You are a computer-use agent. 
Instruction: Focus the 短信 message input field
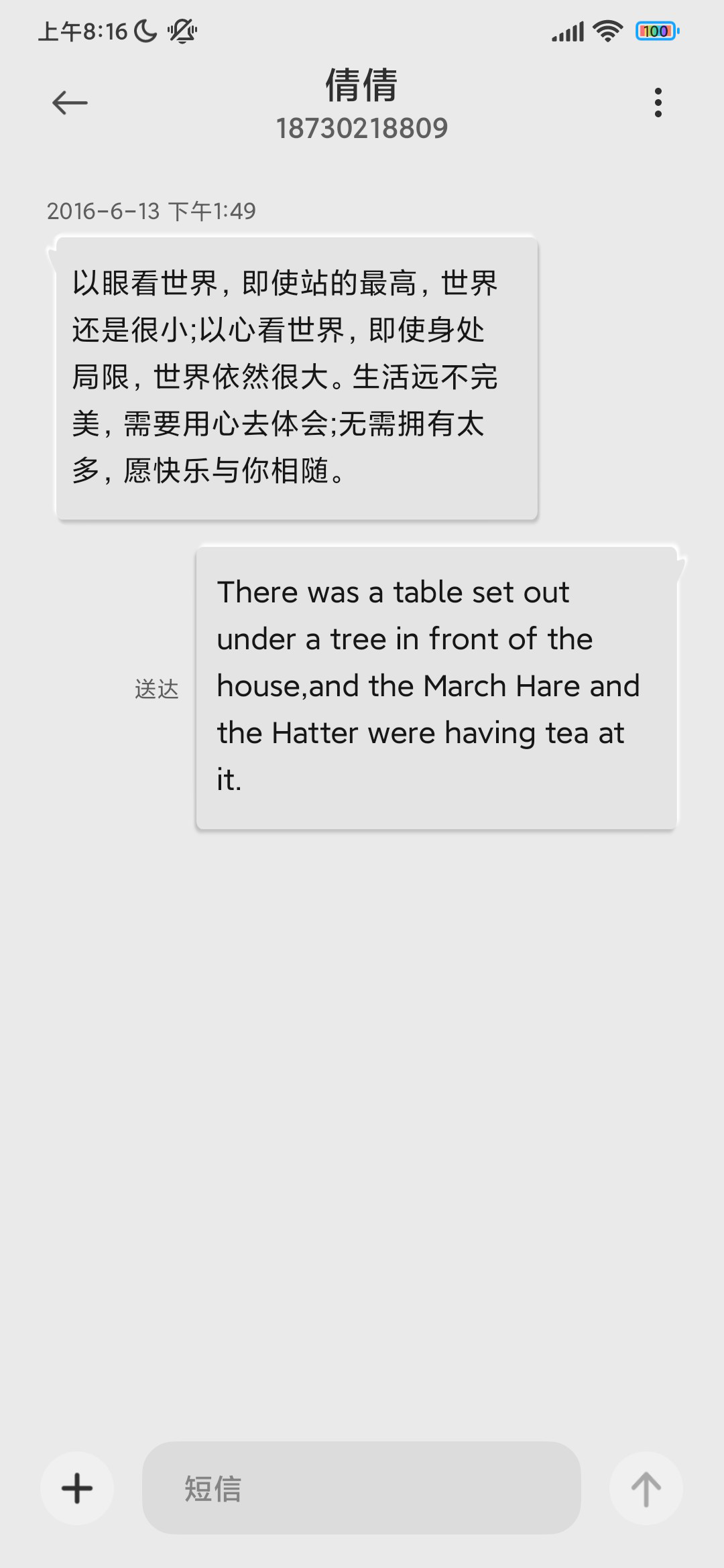click(361, 1488)
